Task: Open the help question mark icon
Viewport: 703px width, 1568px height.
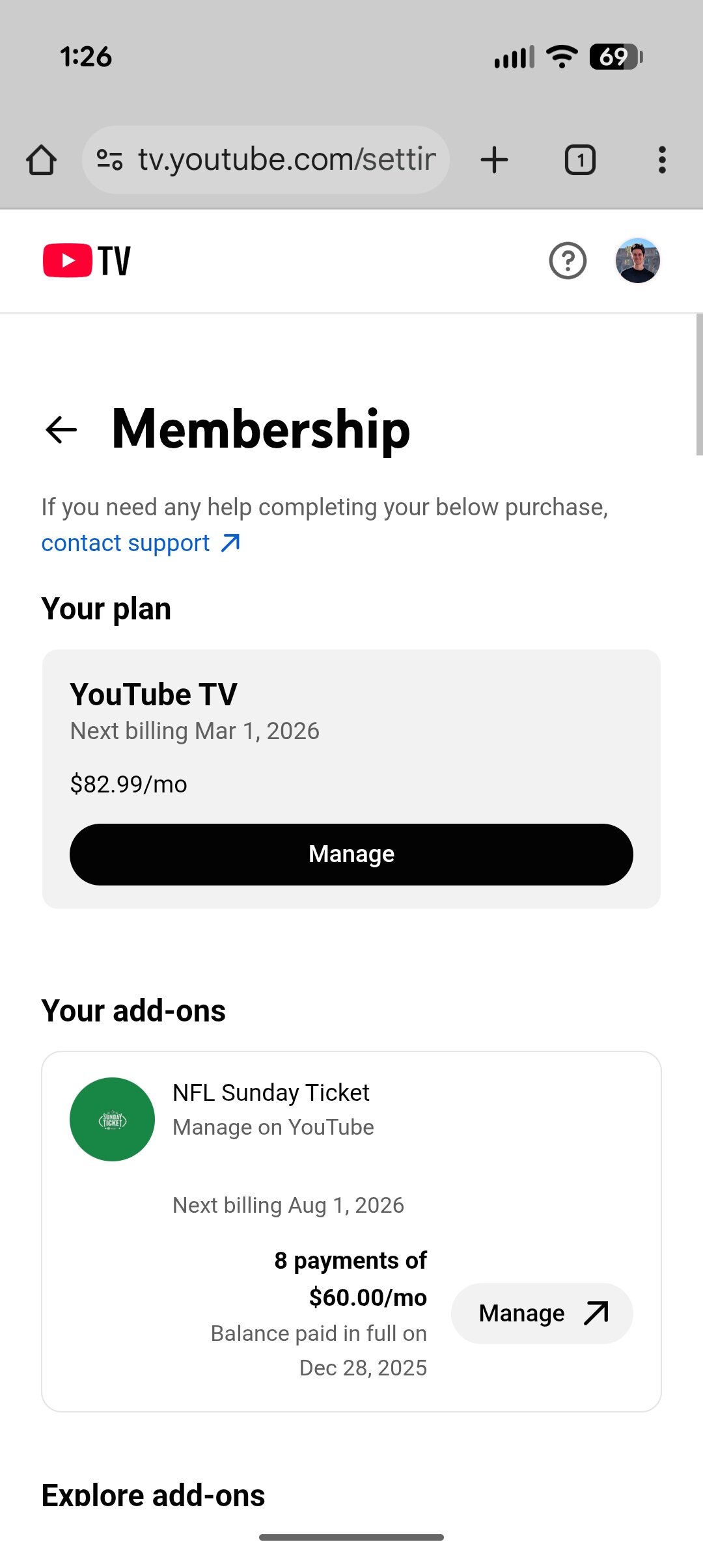Action: pyautogui.click(x=568, y=261)
